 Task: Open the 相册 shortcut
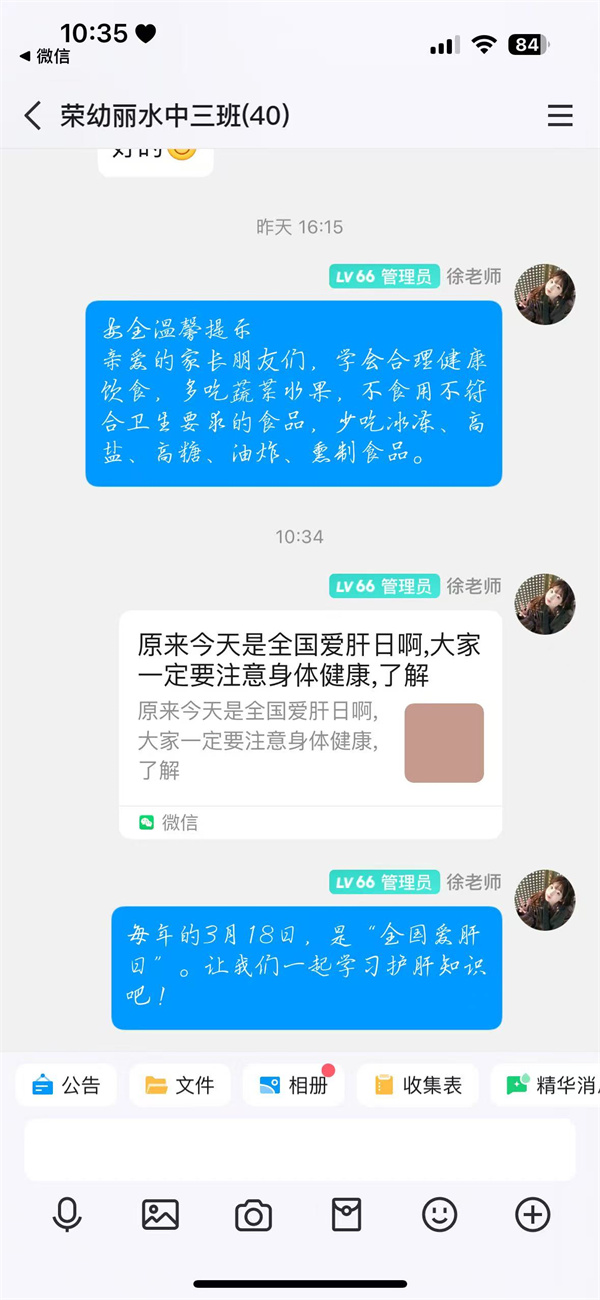[293, 1085]
